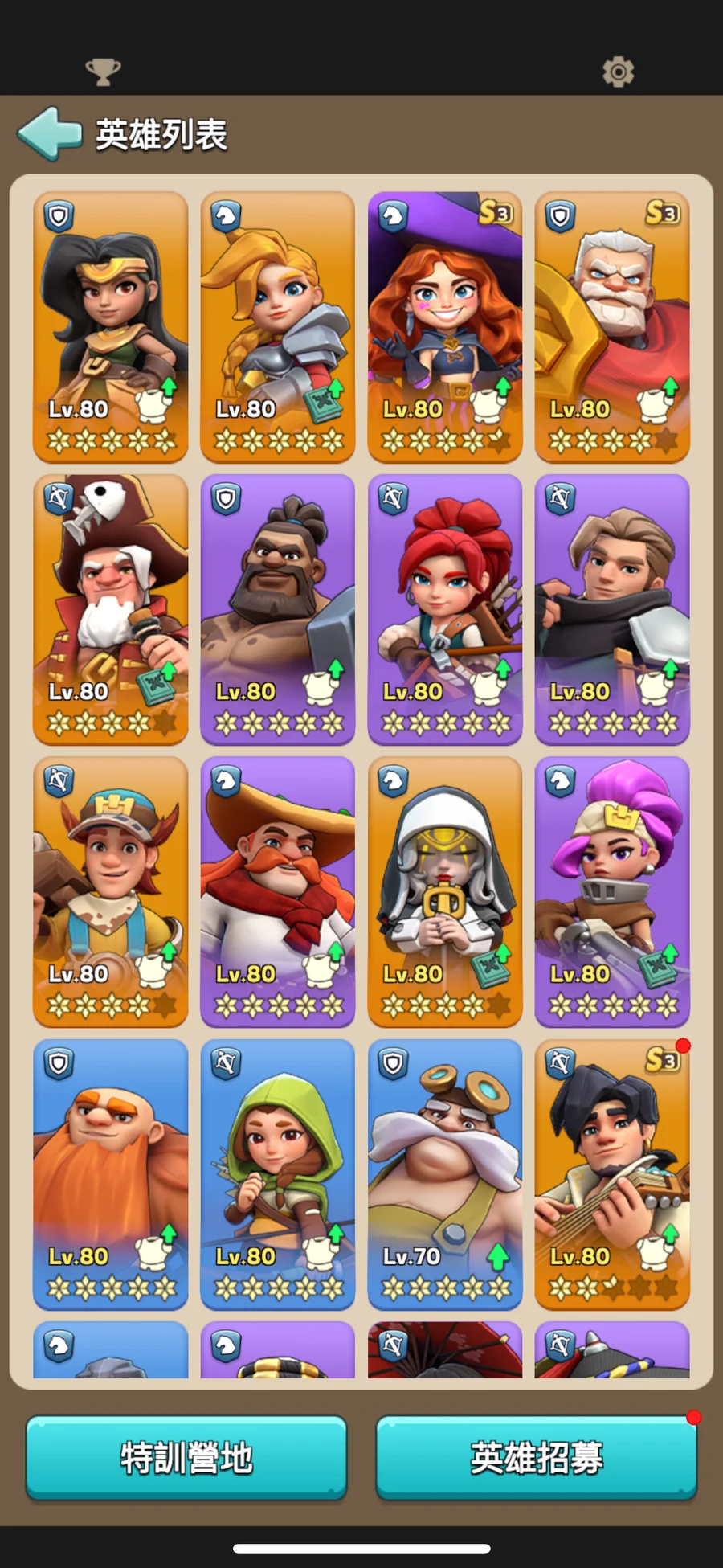Select the Lv.70 goggles mustache hero card
Image resolution: width=723 pixels, height=1568 pixels.
(444, 1173)
